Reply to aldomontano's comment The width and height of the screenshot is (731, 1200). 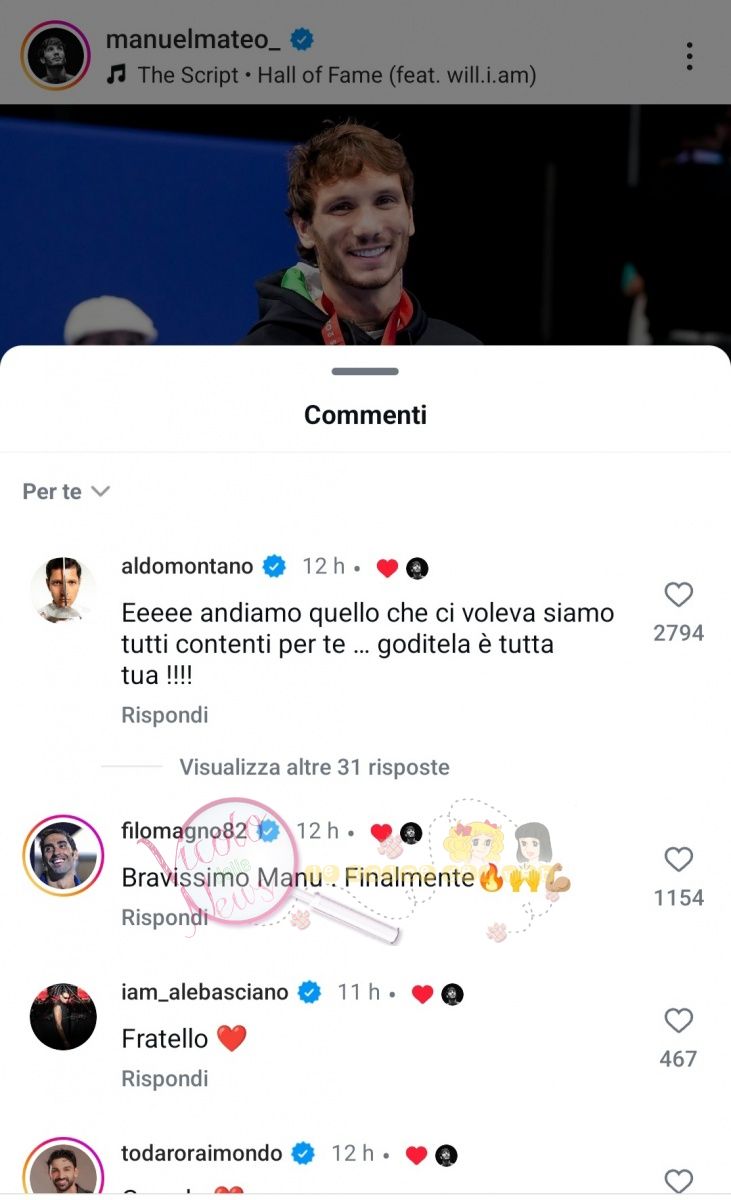point(165,715)
